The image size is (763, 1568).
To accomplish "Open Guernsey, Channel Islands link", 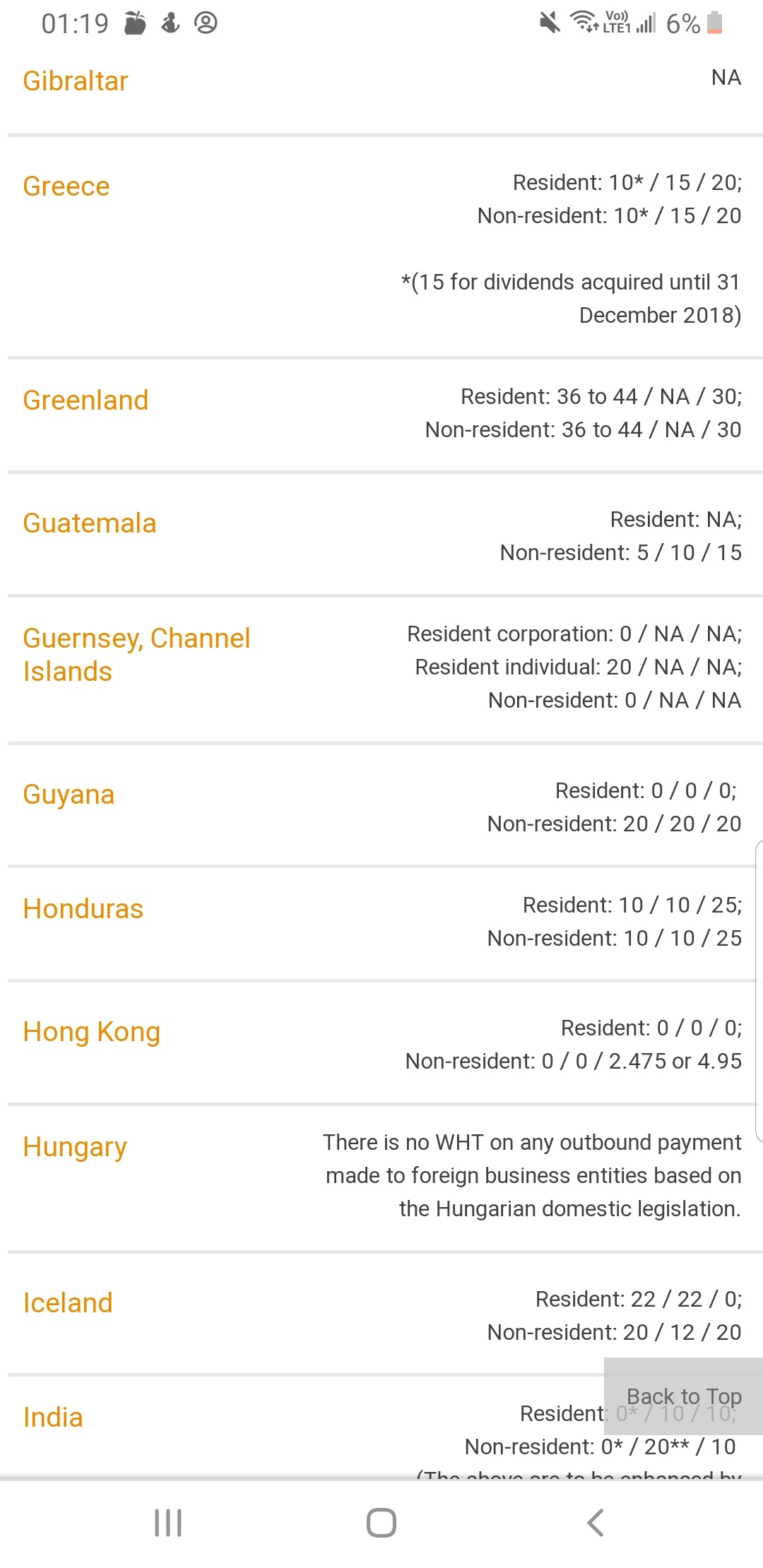I will [136, 655].
